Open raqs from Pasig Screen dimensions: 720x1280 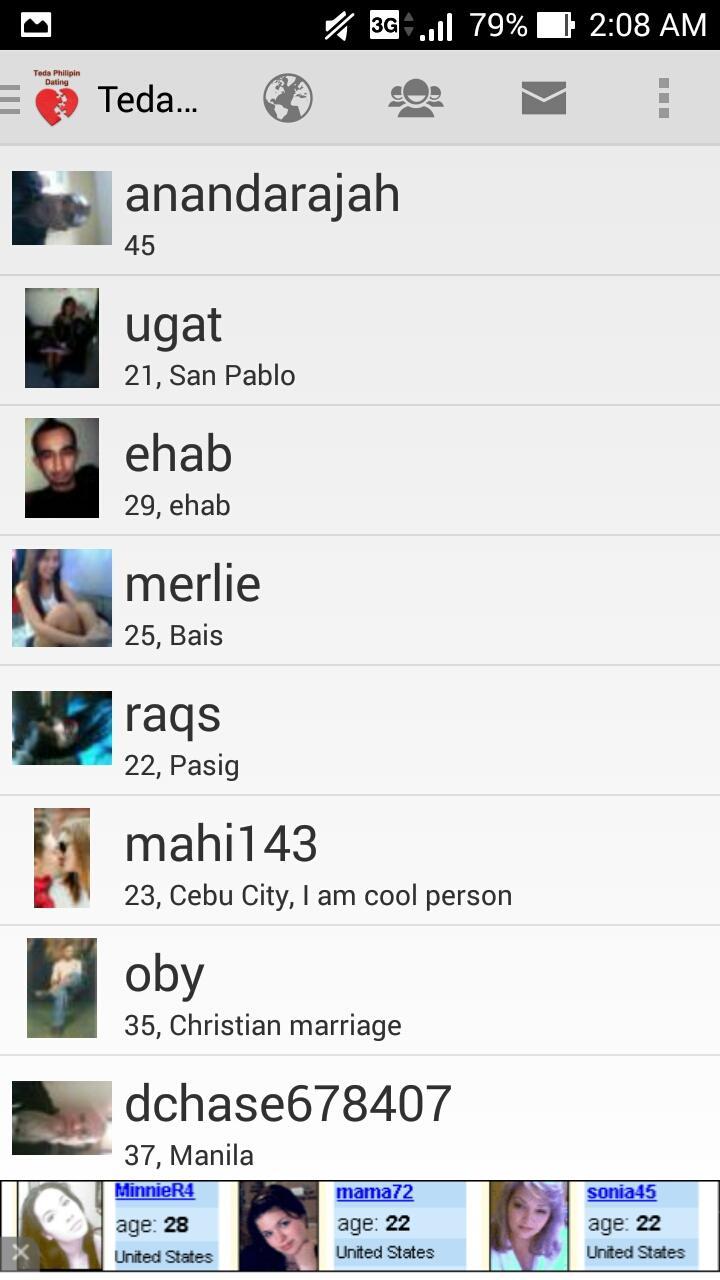(360, 731)
